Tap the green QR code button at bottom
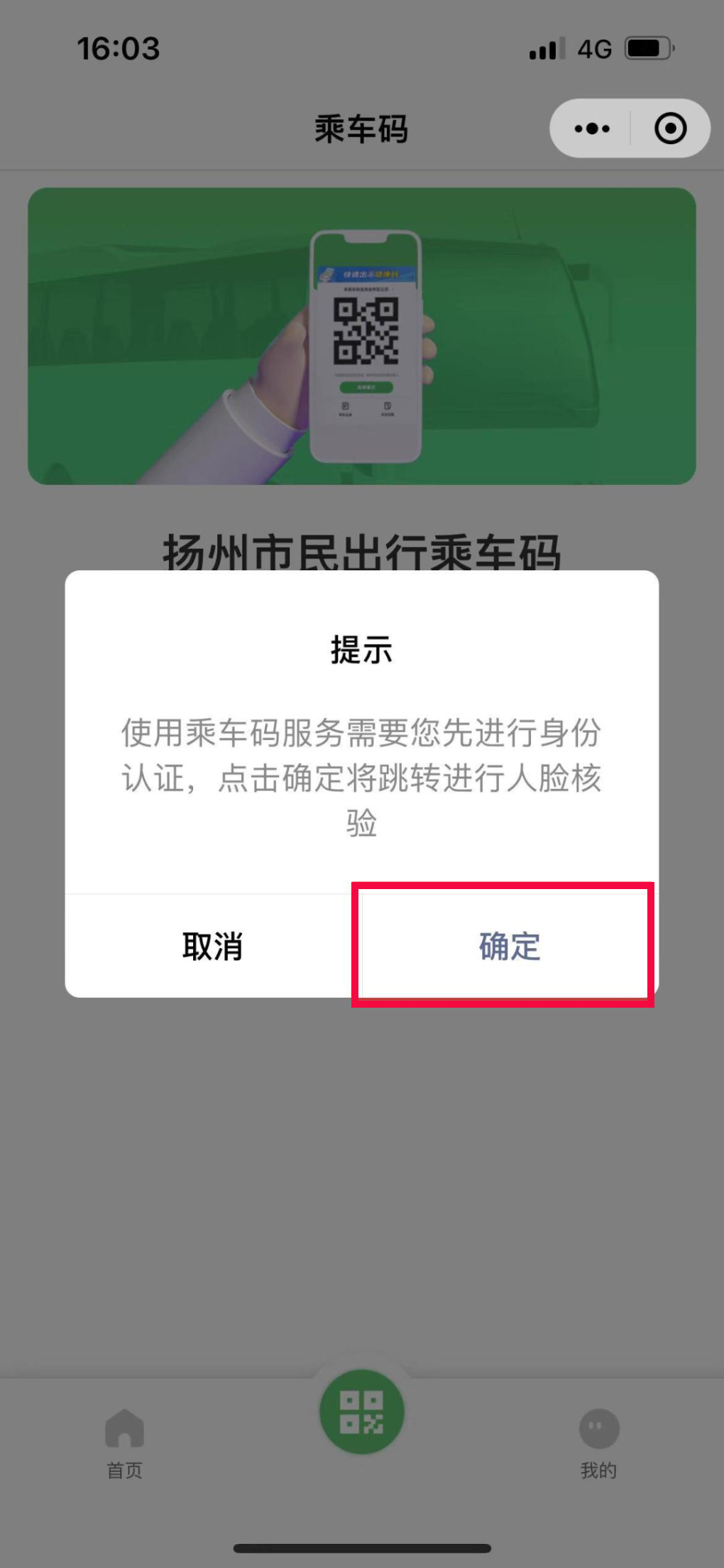The image size is (724, 1568). (362, 1412)
